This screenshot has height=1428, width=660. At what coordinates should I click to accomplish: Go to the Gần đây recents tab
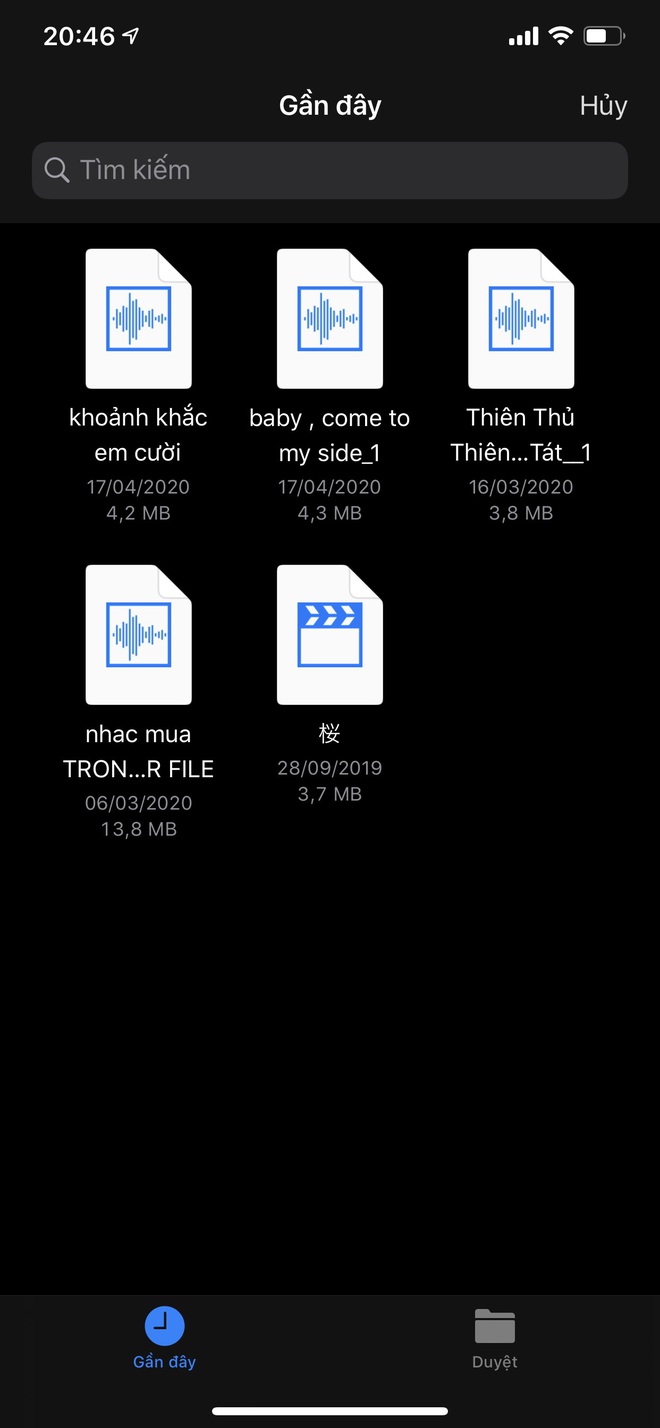165,1339
